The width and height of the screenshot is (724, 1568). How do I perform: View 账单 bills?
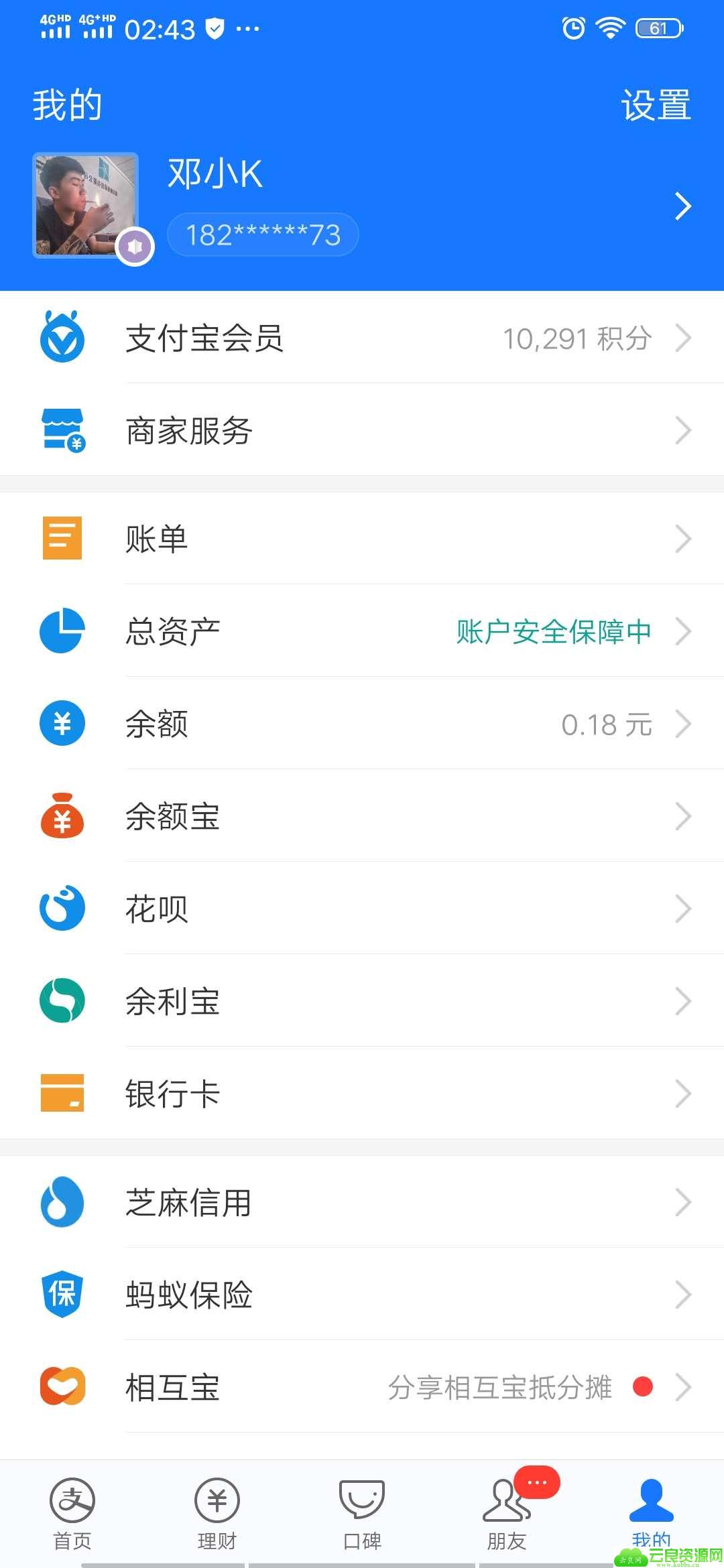[x=362, y=539]
